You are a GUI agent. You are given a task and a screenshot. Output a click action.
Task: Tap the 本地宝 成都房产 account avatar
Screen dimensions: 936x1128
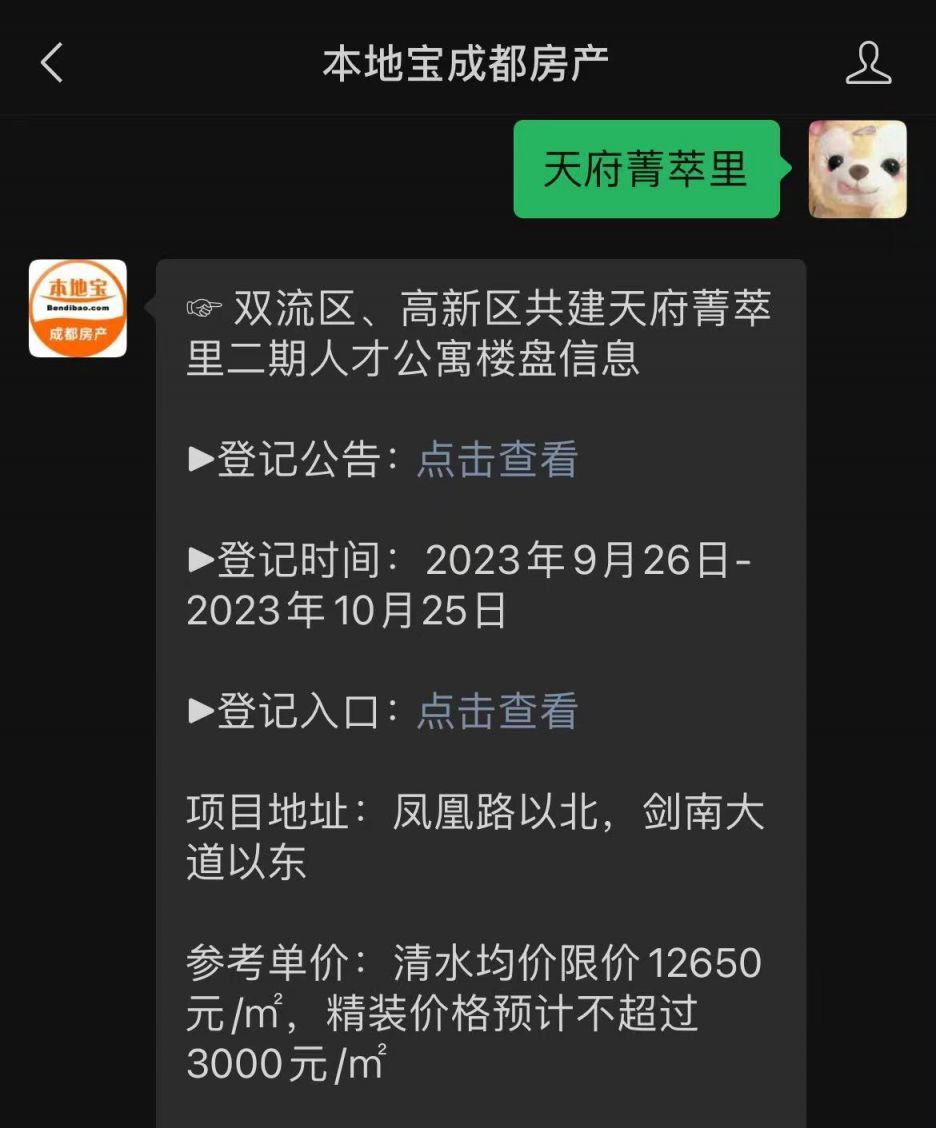coord(78,308)
